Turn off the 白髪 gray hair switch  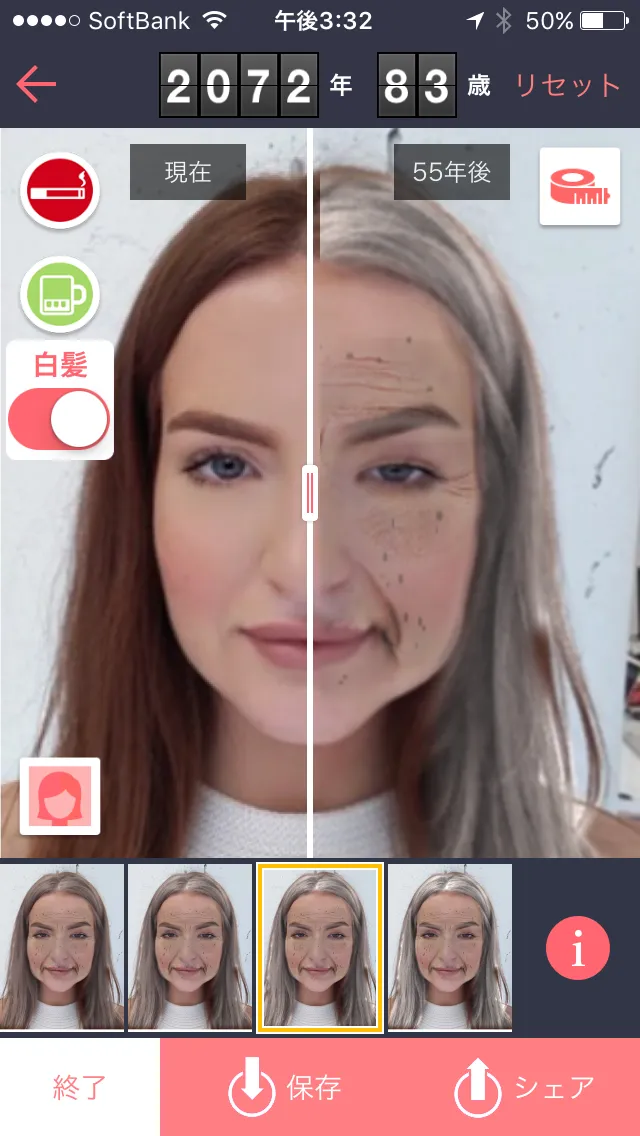tap(59, 419)
